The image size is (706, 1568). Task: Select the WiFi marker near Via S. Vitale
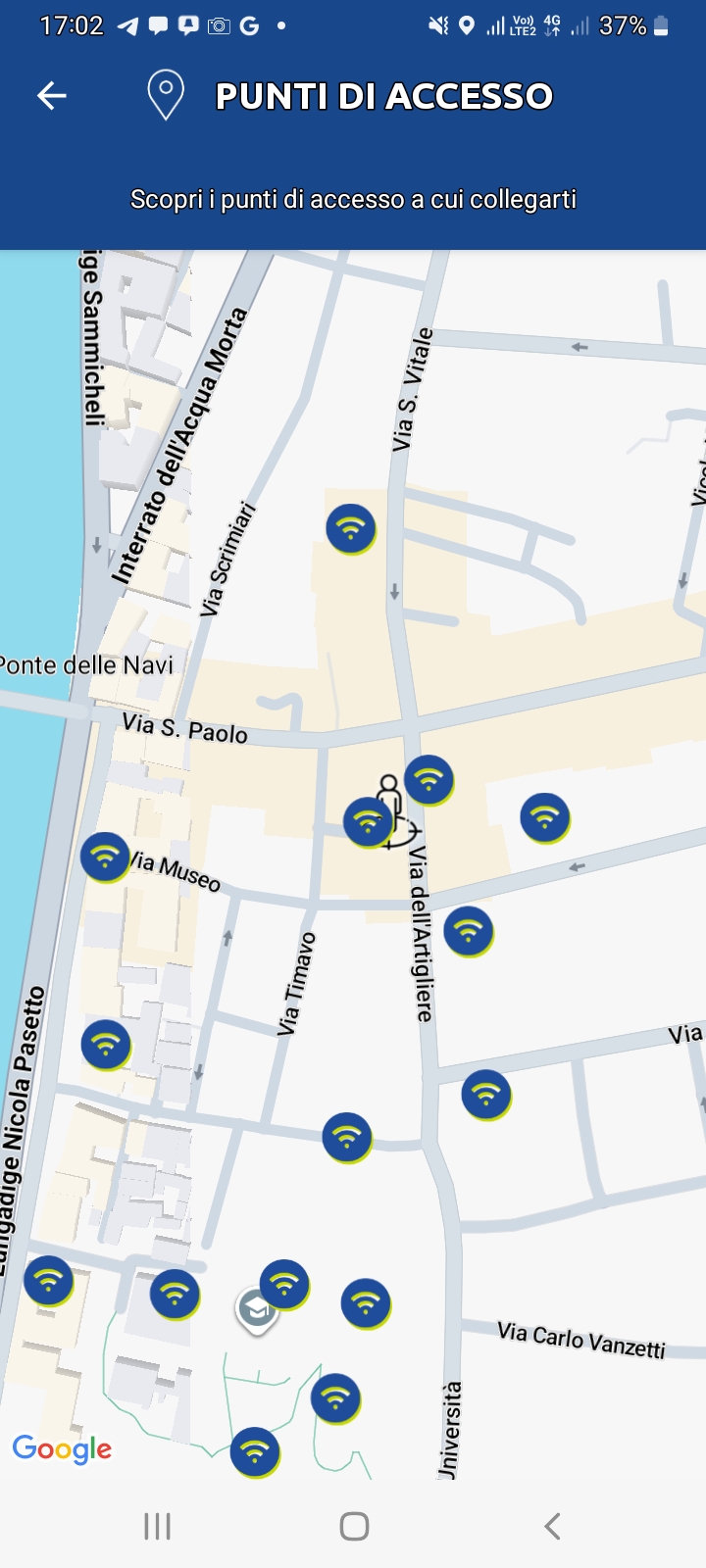(x=350, y=528)
